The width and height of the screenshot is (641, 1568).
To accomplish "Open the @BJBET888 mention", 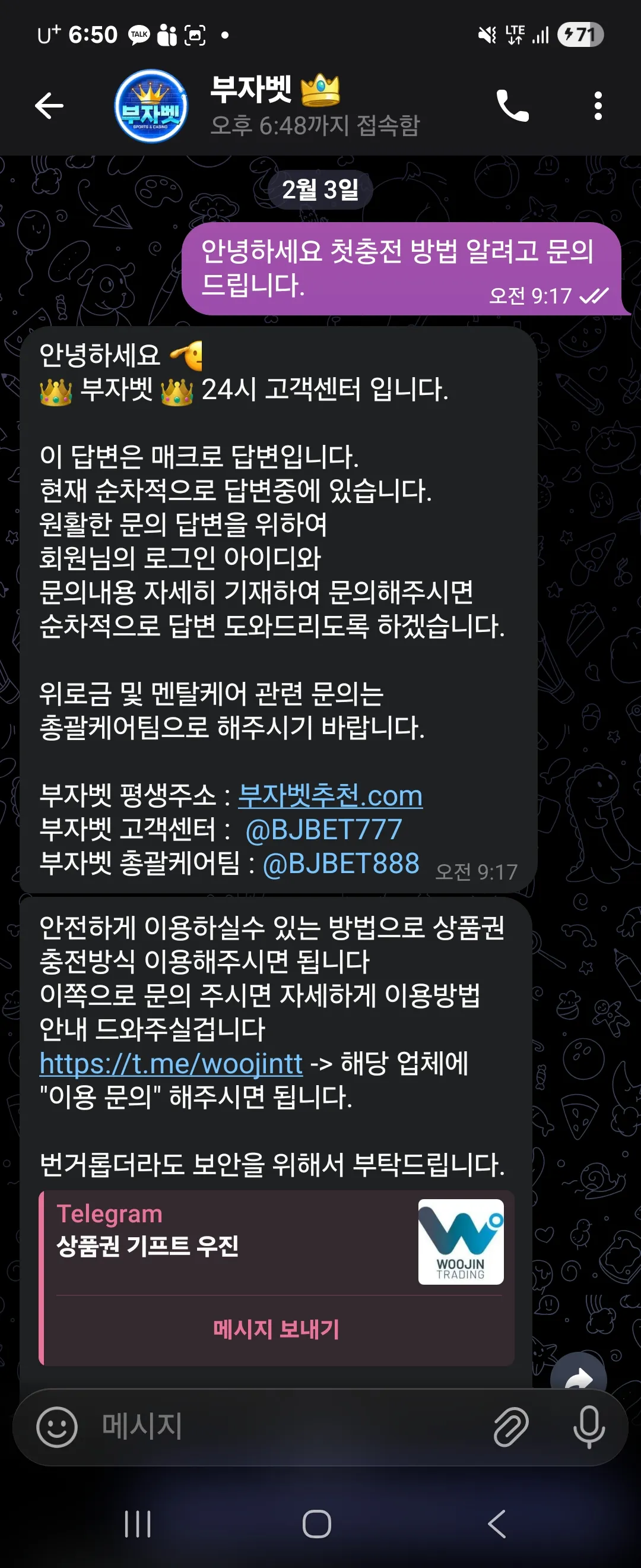I will (x=341, y=864).
